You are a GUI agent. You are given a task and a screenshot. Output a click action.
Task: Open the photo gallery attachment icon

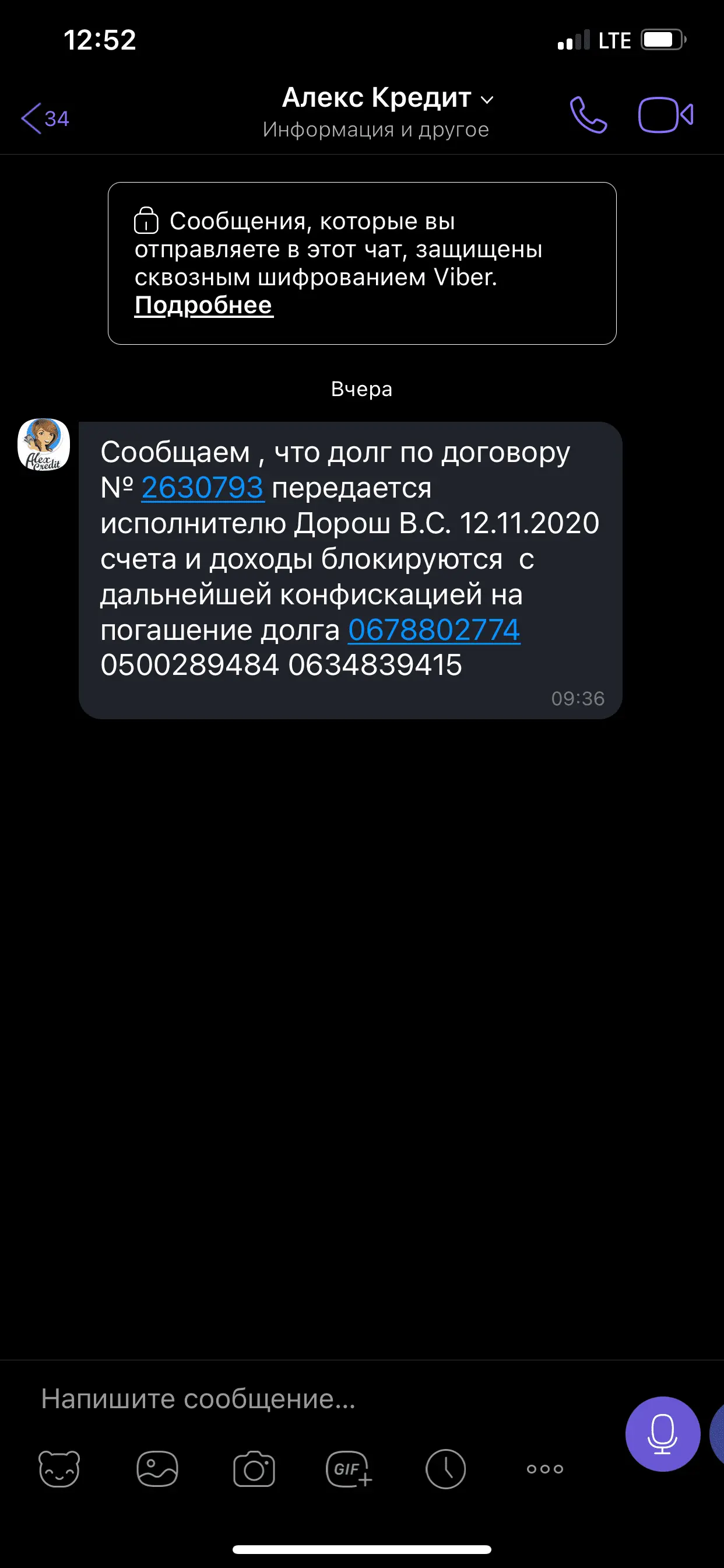pos(157,1469)
